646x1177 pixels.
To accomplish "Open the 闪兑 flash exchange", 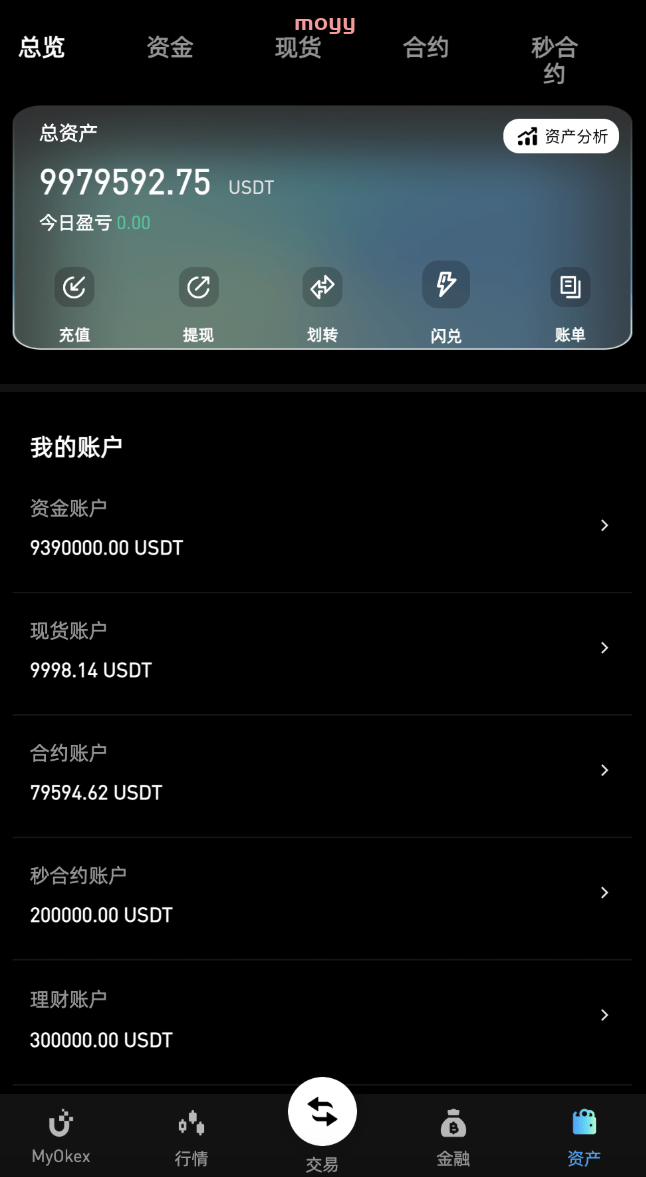I will pos(446,284).
